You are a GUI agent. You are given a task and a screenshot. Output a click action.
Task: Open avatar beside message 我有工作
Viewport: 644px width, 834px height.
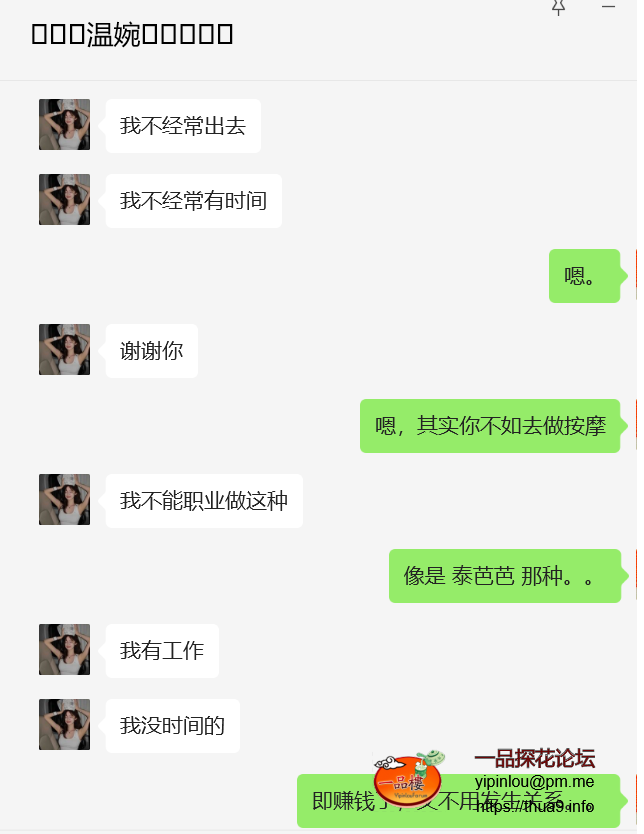(x=64, y=650)
